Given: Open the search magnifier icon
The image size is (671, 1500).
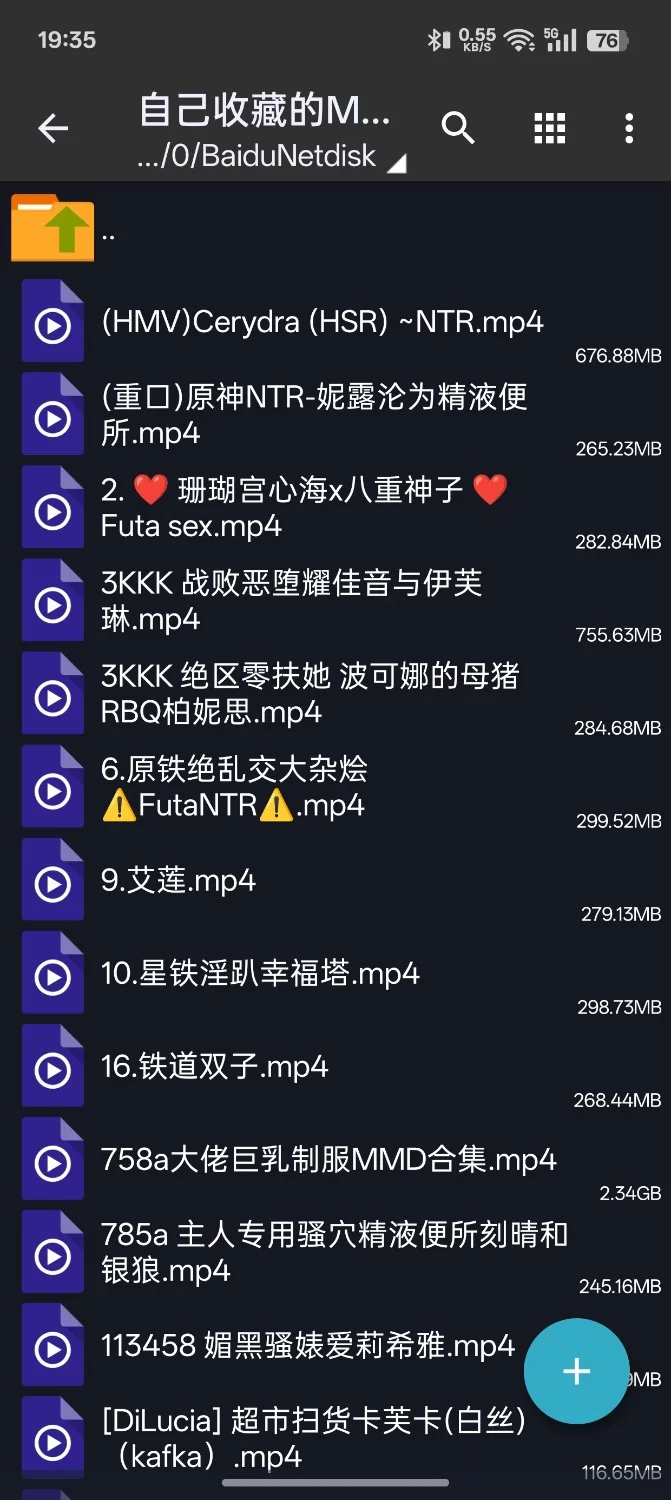Looking at the screenshot, I should (458, 128).
